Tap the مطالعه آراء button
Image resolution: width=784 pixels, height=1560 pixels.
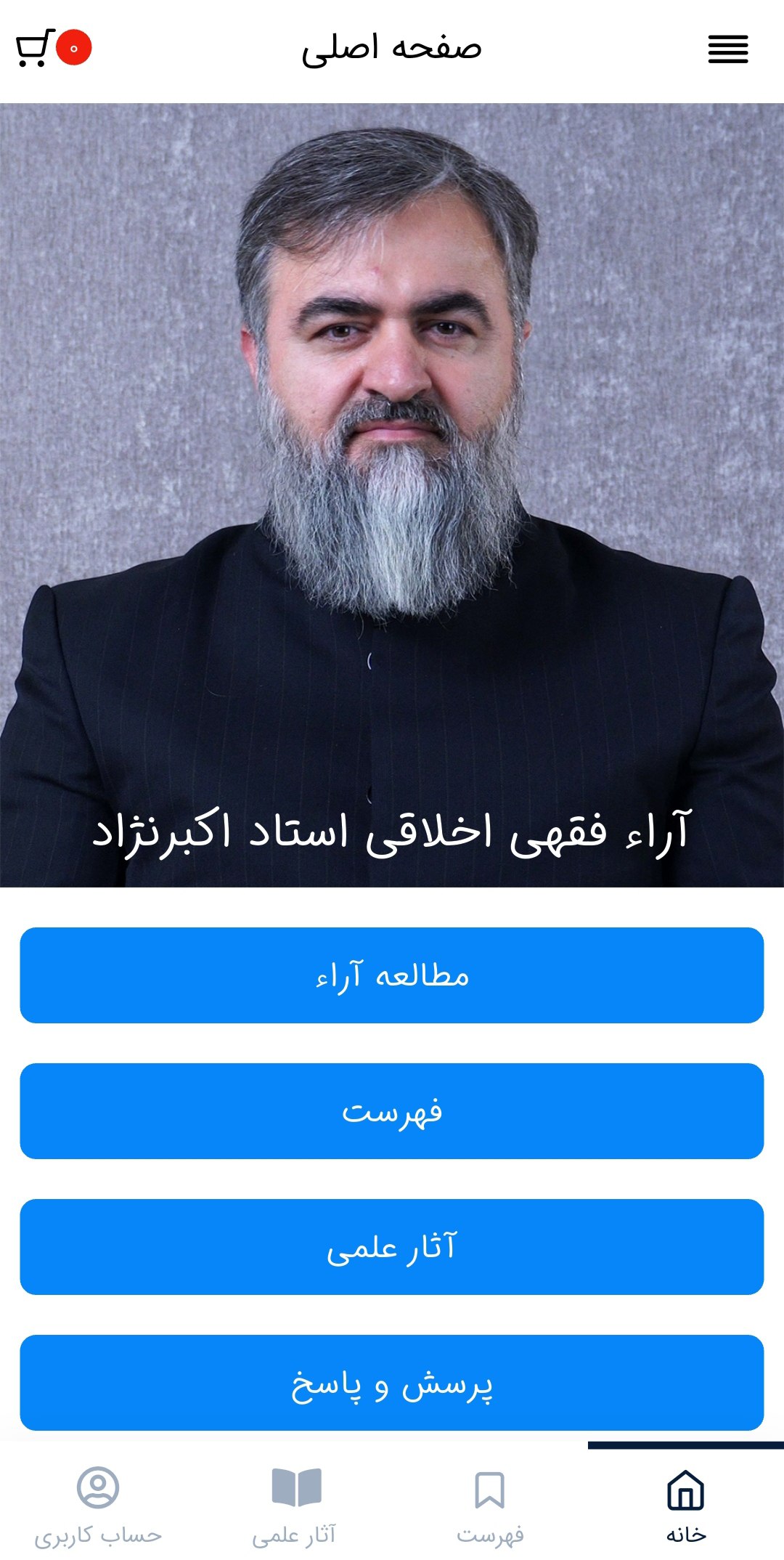click(392, 975)
